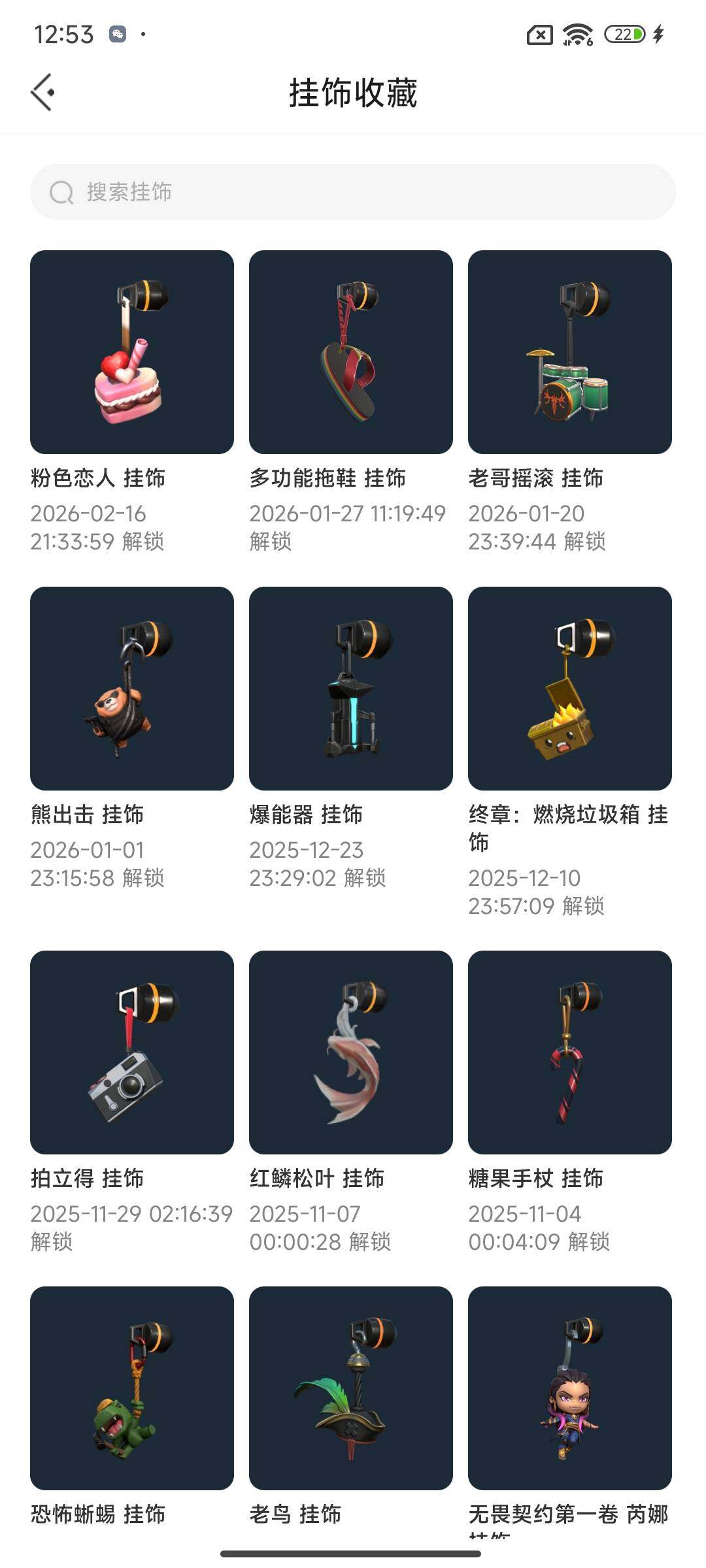
Task: Click the magnifier icon in the search bar
Action: (61, 192)
